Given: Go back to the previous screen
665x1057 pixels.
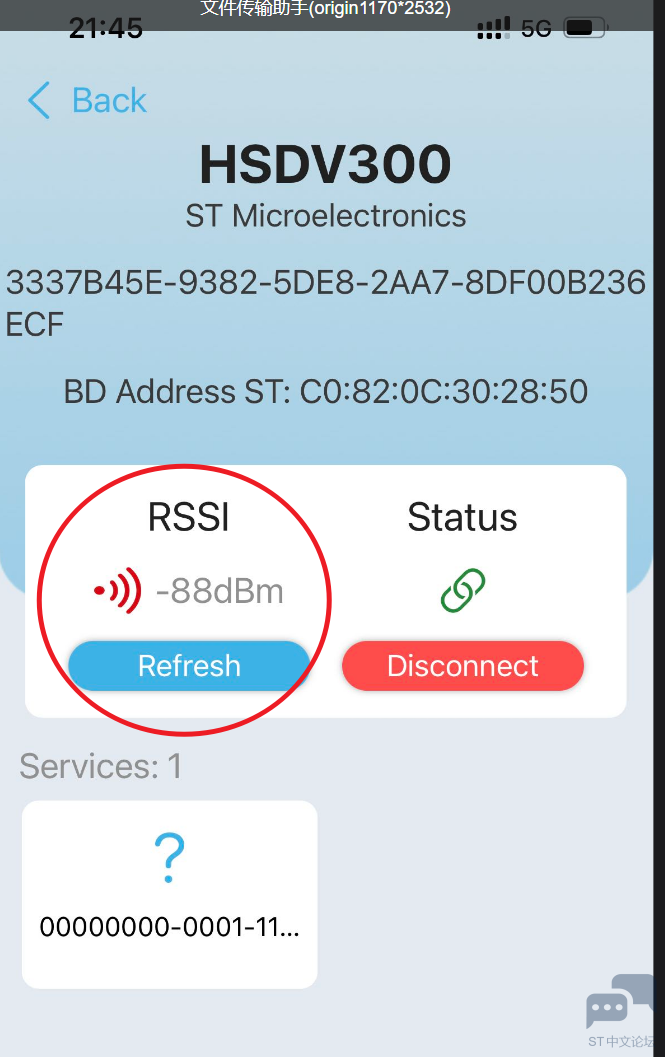Looking at the screenshot, I should click(x=88, y=101).
